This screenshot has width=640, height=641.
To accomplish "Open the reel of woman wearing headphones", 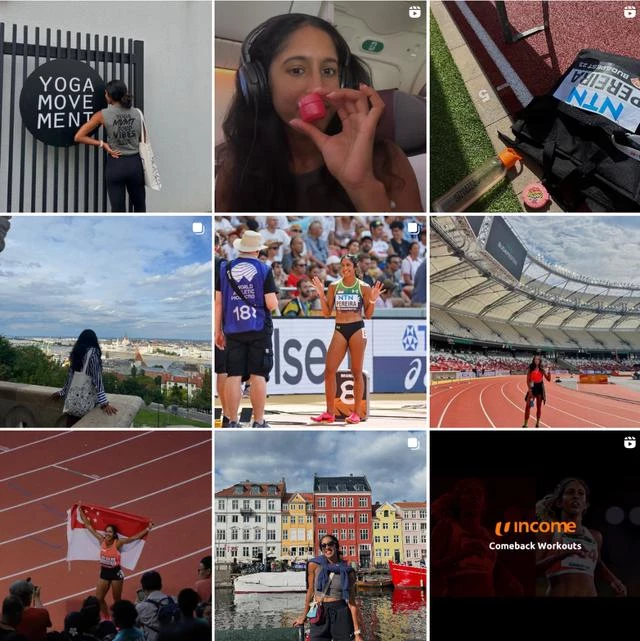I will click(319, 106).
